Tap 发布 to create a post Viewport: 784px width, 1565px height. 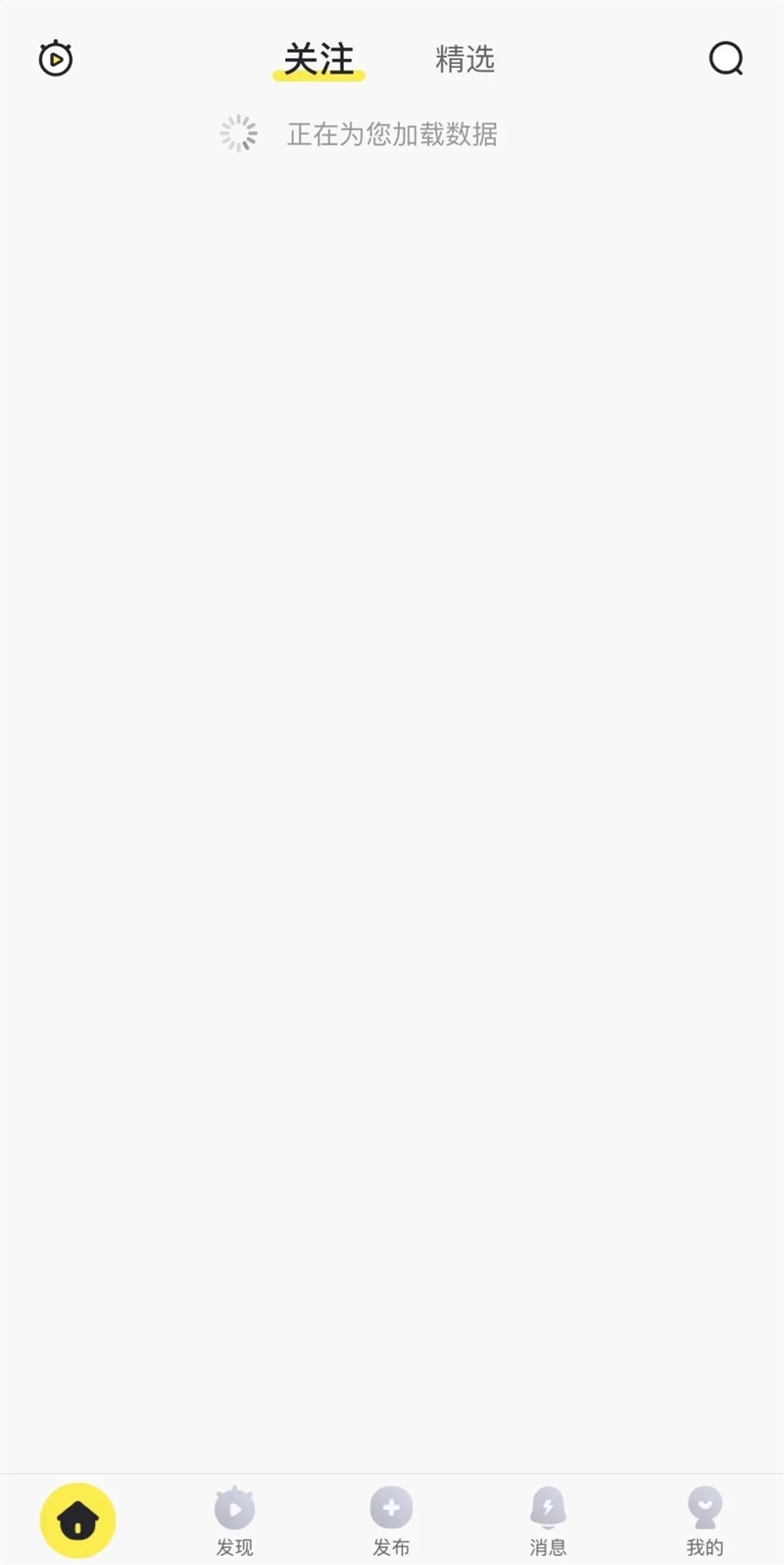391,1521
